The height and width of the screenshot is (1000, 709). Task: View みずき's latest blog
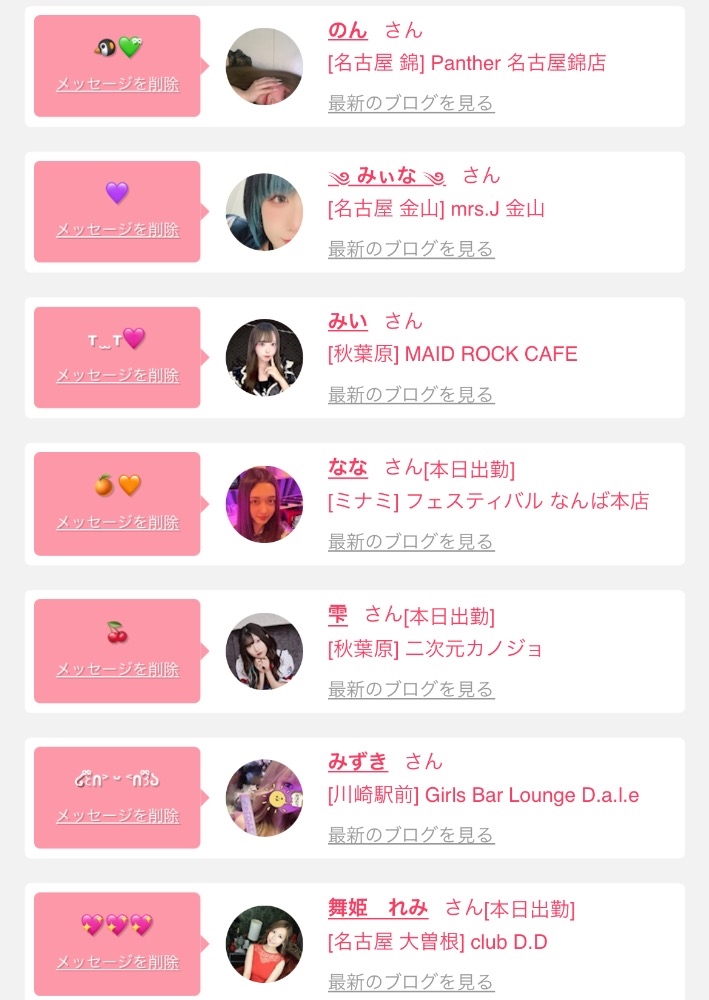coord(411,835)
